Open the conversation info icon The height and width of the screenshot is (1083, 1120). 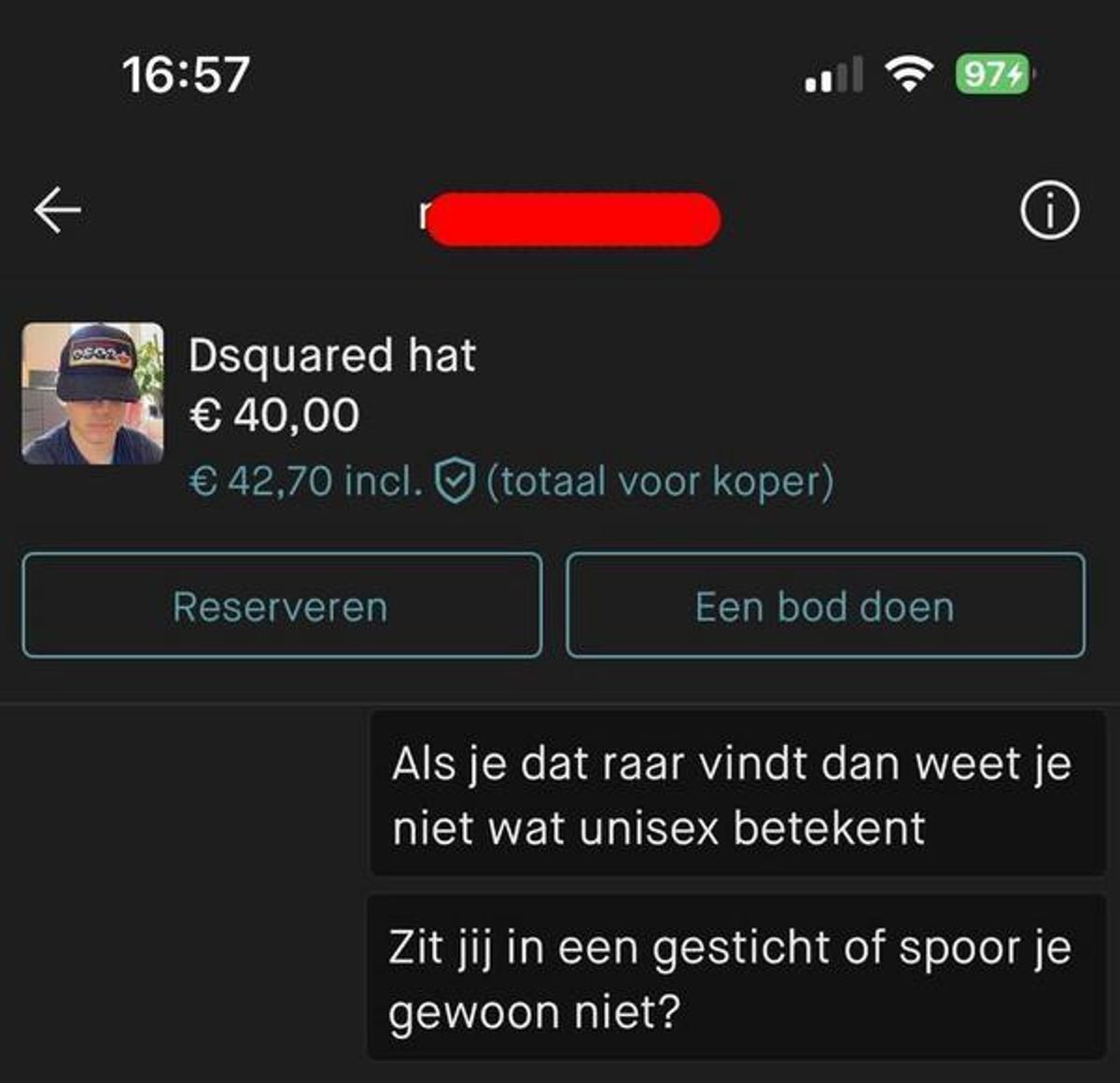[x=1049, y=211]
